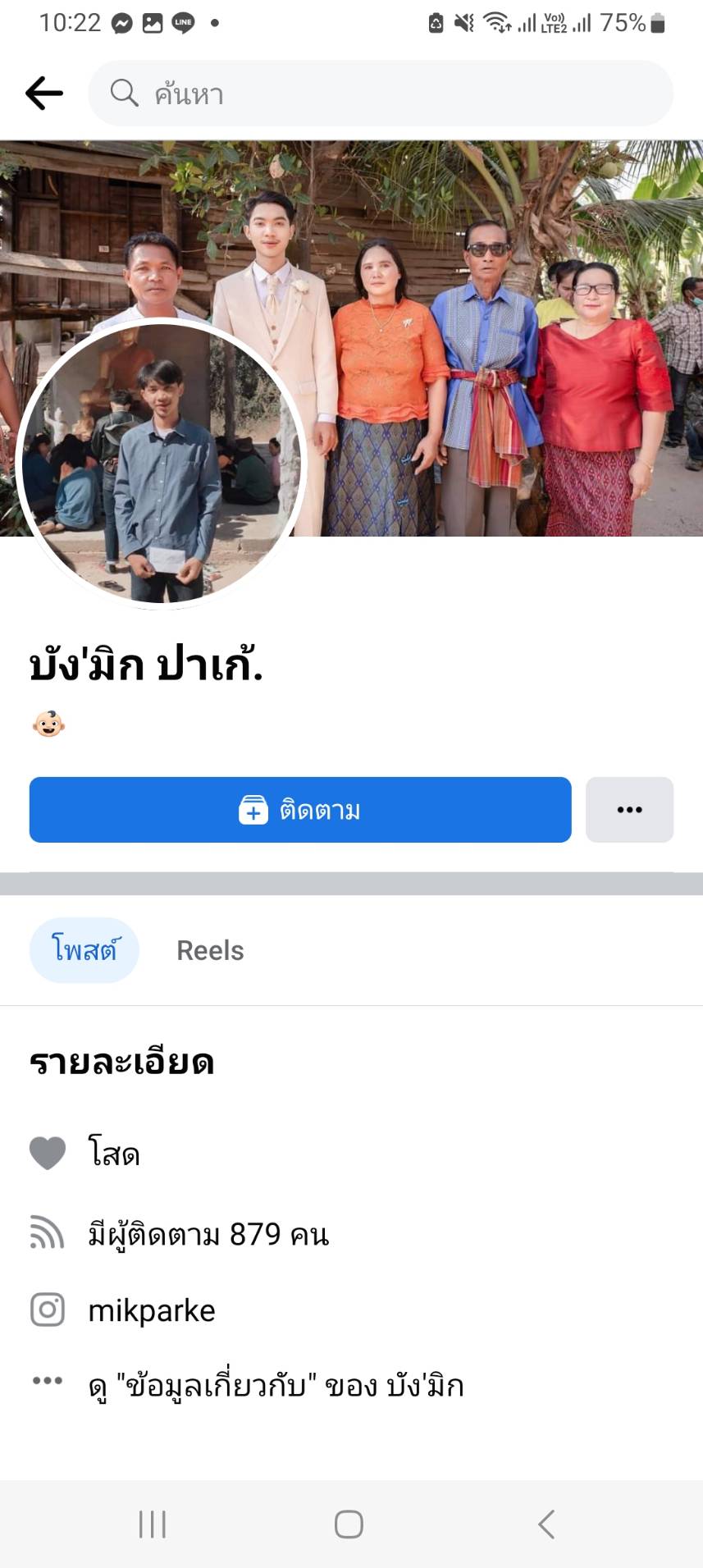Tap the system home button
The height and width of the screenshot is (1568, 703).
[349, 1525]
